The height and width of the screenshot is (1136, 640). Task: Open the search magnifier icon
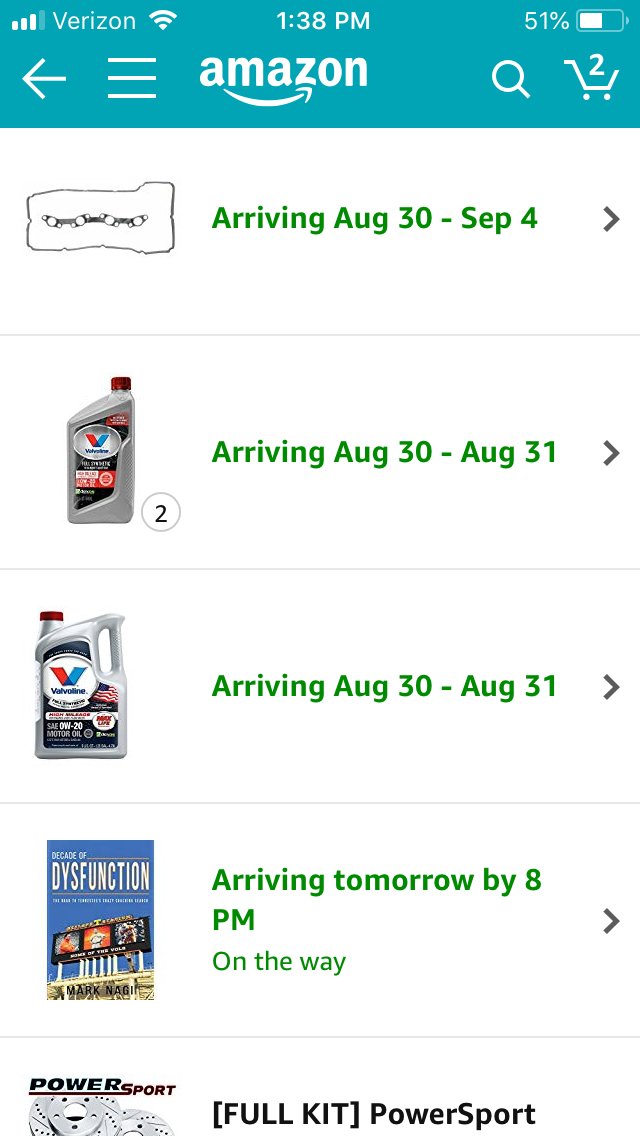point(511,78)
